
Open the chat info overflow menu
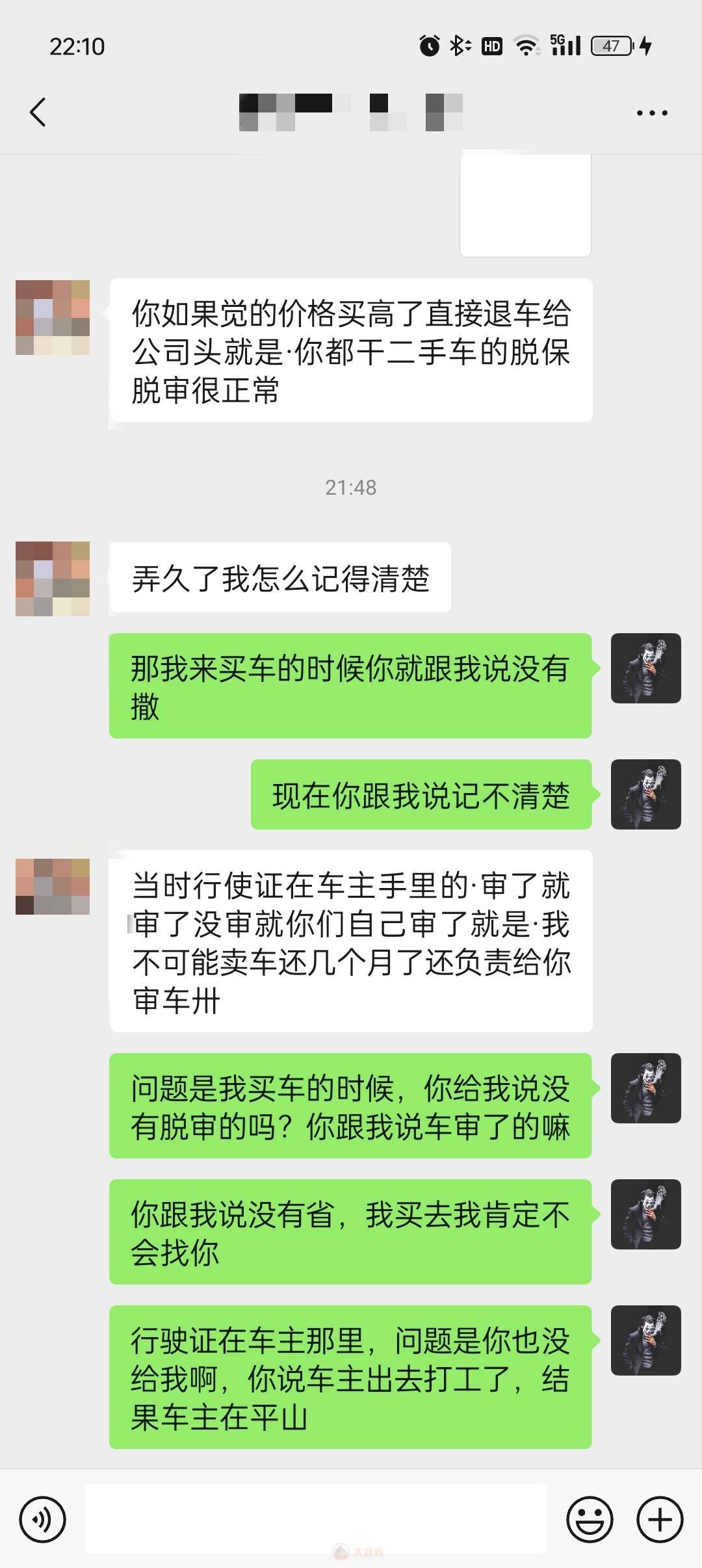coord(651,113)
